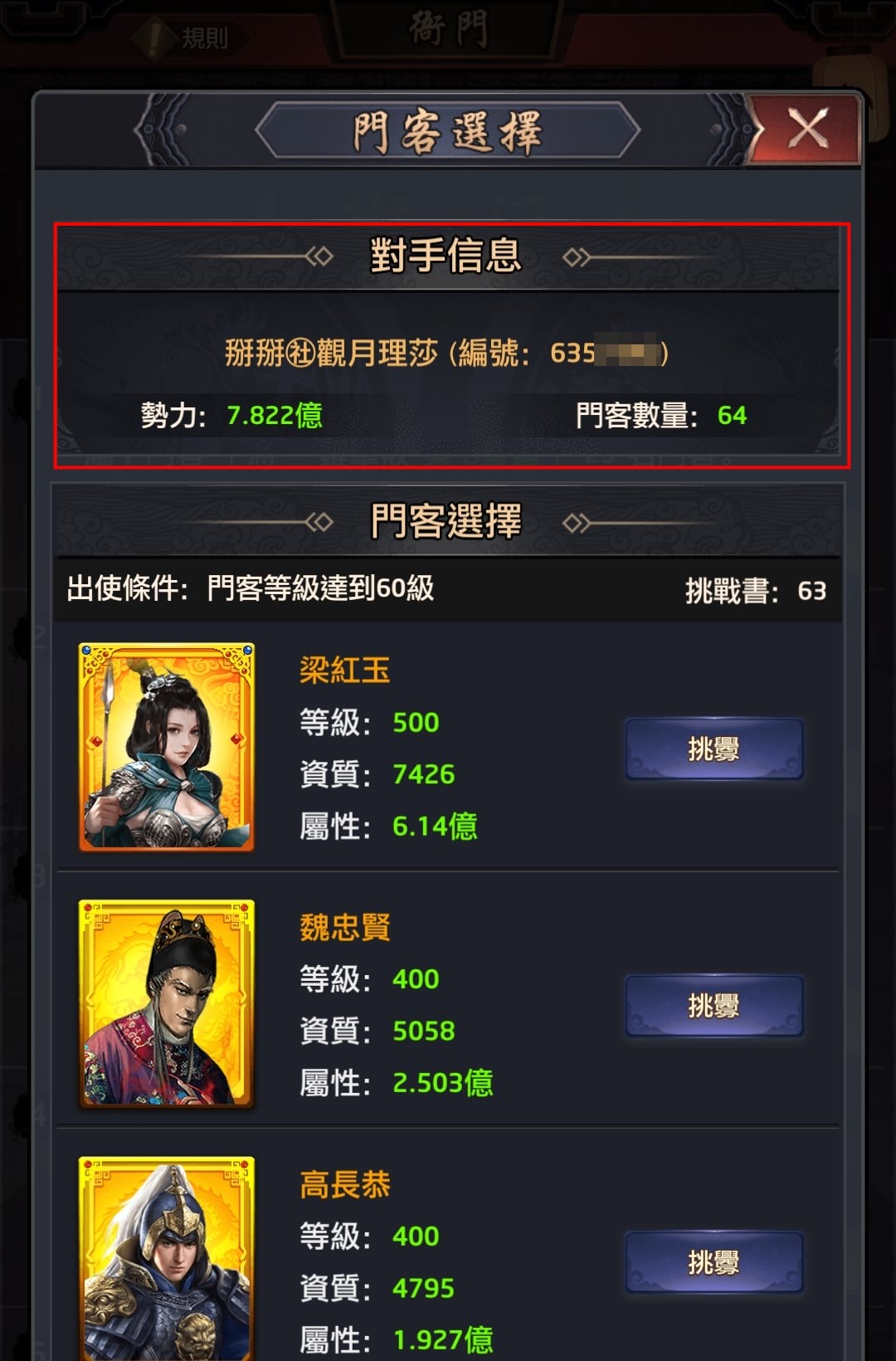
Task: Open the 規則 rules button
Action: click(x=192, y=37)
